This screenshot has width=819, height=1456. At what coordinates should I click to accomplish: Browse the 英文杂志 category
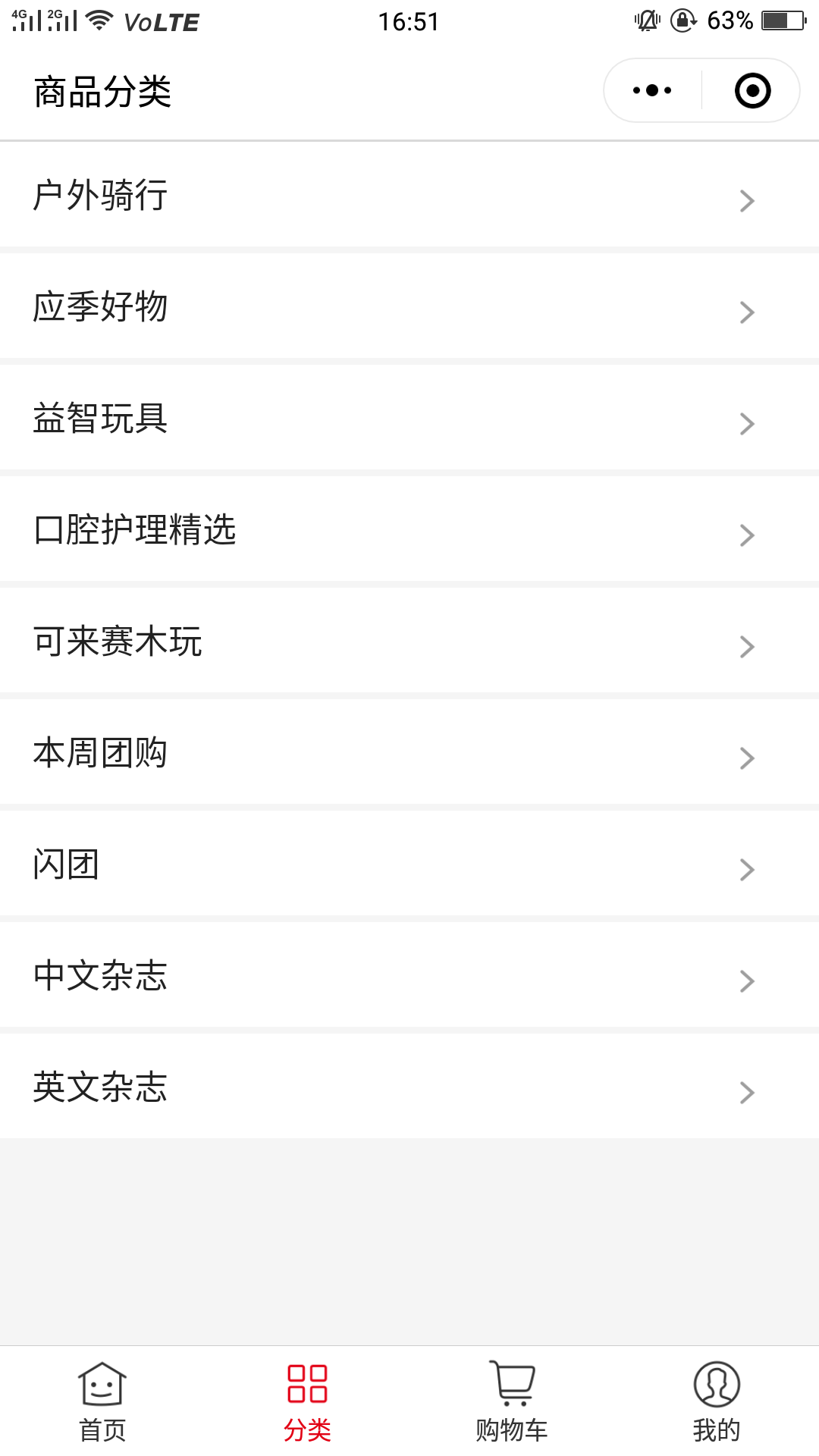pyautogui.click(x=409, y=1087)
